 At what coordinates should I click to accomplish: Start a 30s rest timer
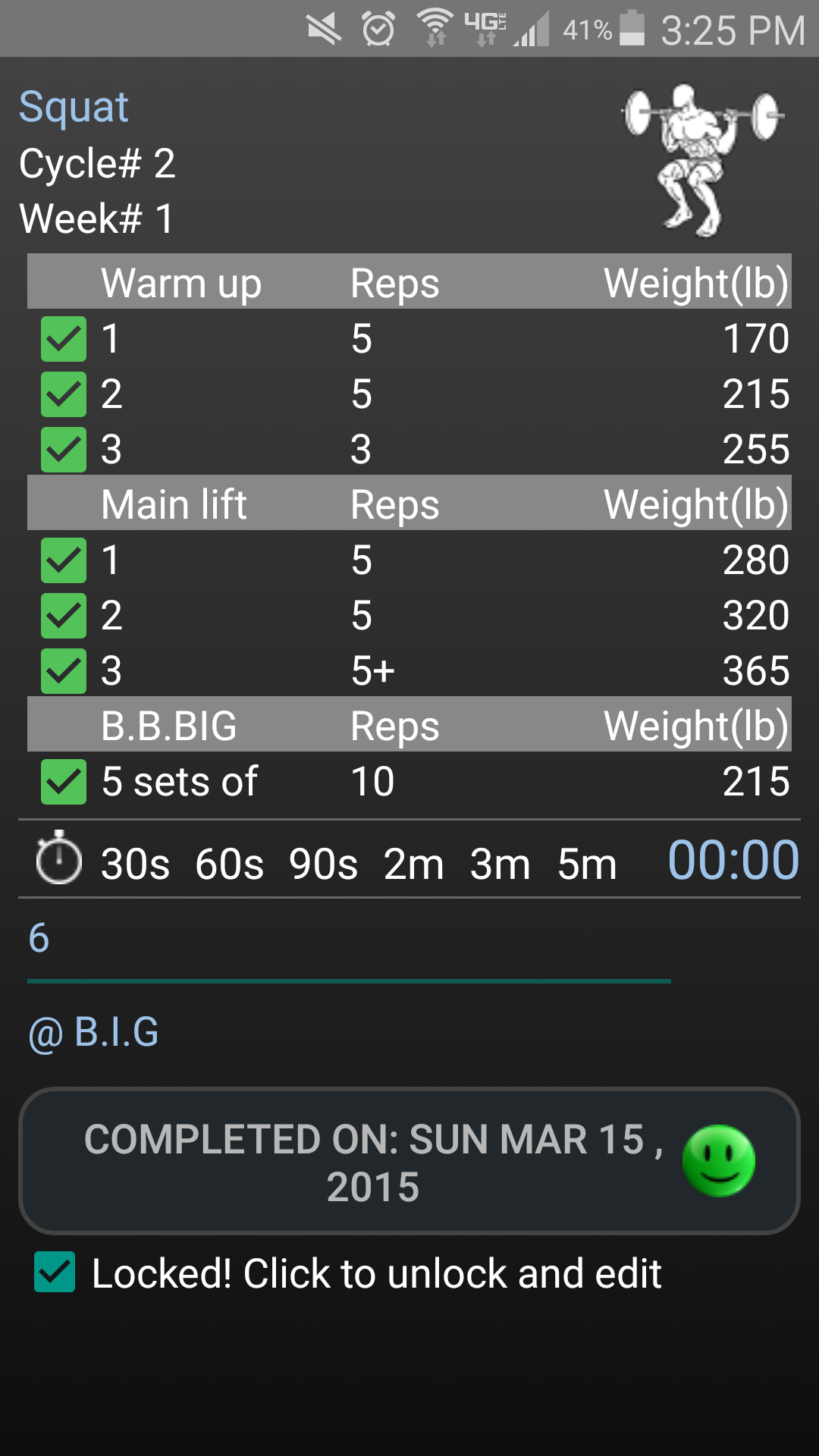(x=136, y=864)
